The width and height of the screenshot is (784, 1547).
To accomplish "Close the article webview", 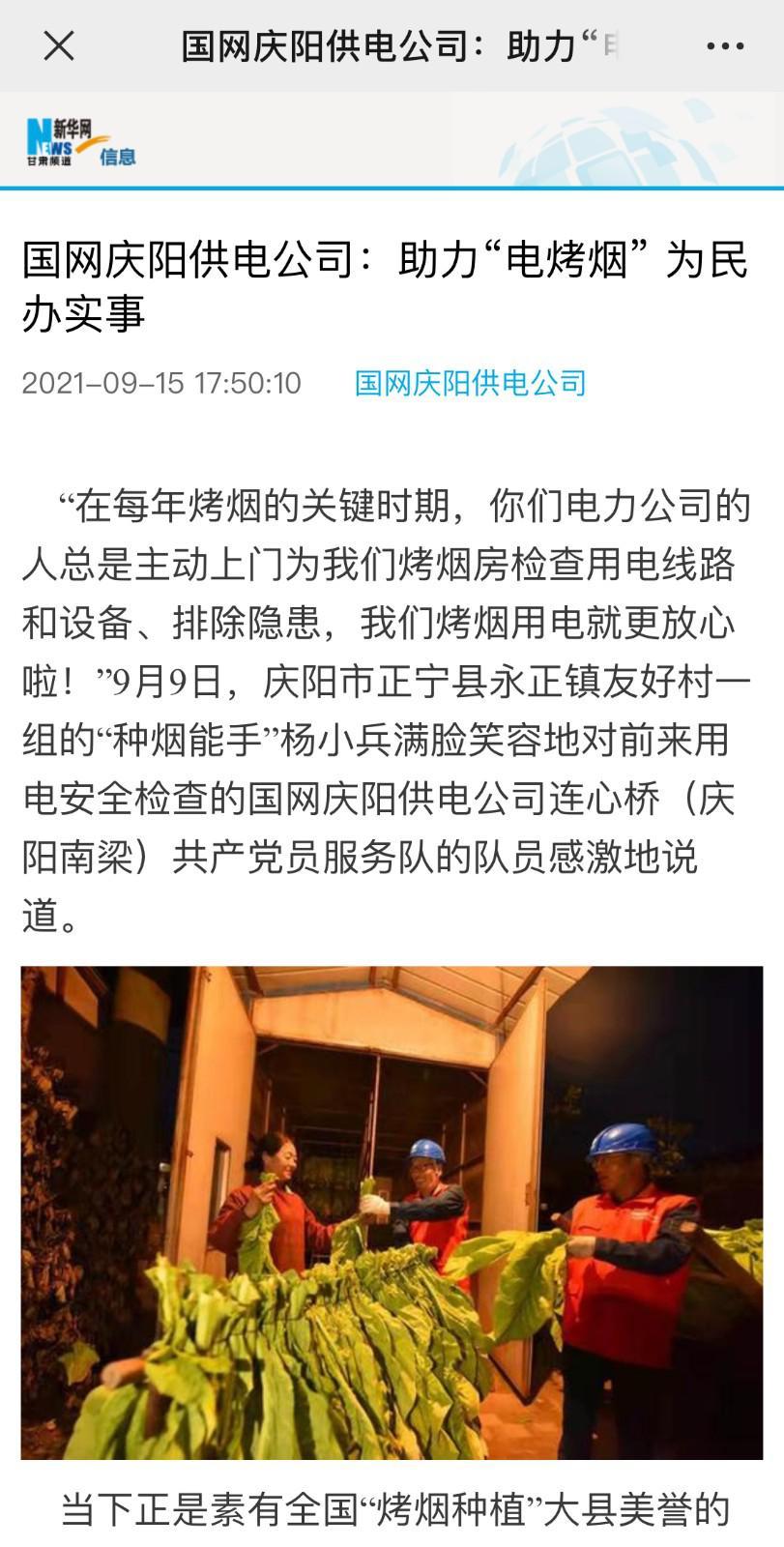I will (59, 45).
